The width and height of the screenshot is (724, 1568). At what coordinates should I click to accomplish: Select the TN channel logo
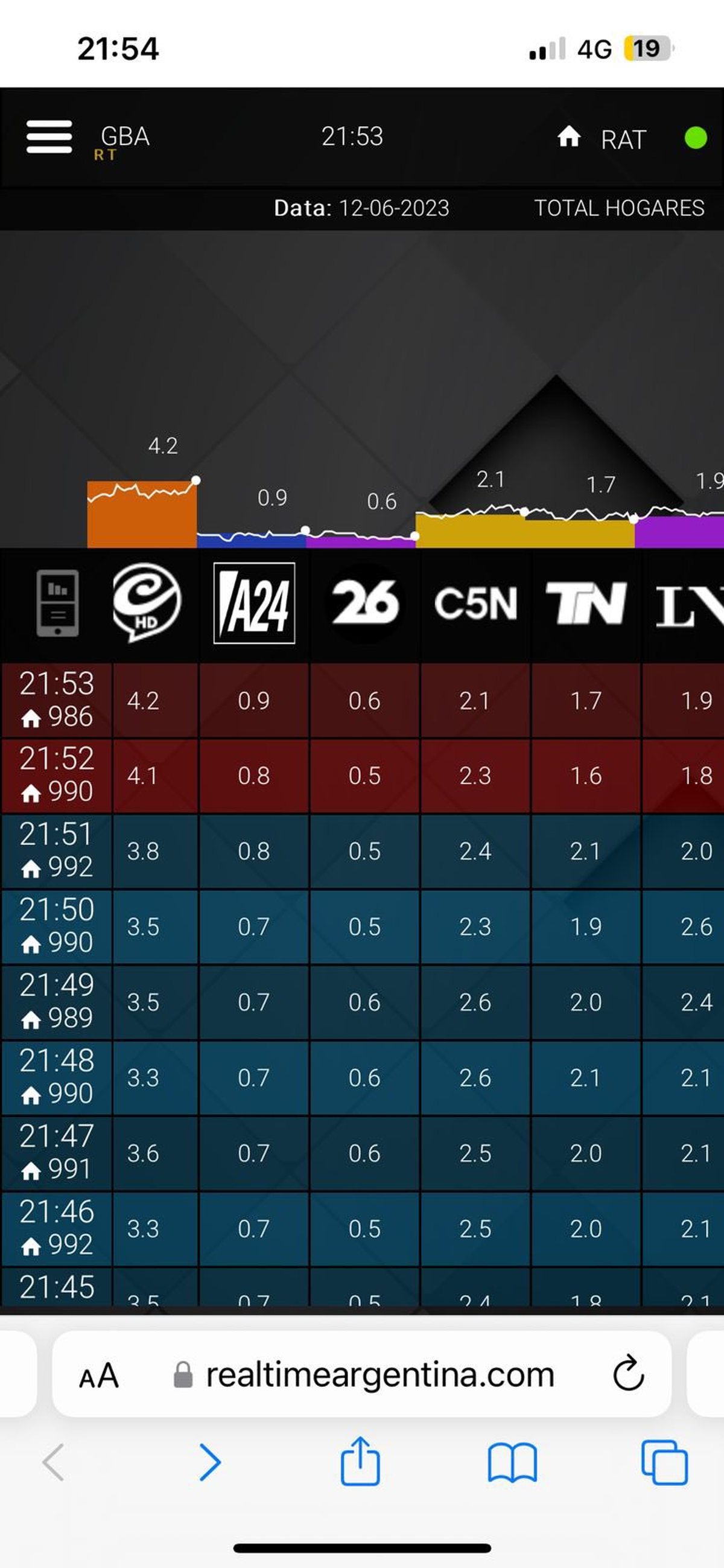tap(586, 603)
